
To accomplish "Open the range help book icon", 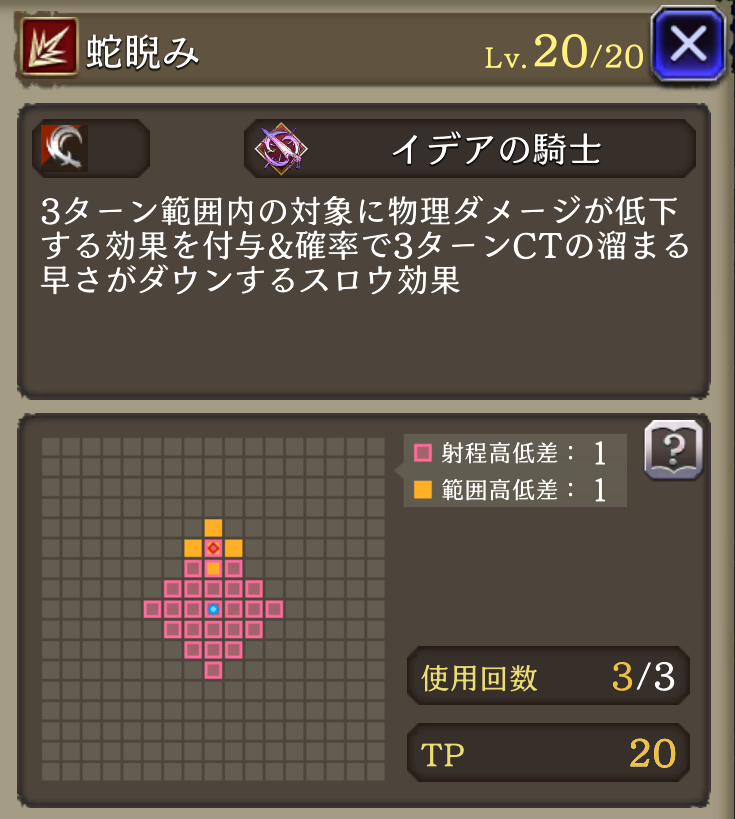I will pos(673,450).
